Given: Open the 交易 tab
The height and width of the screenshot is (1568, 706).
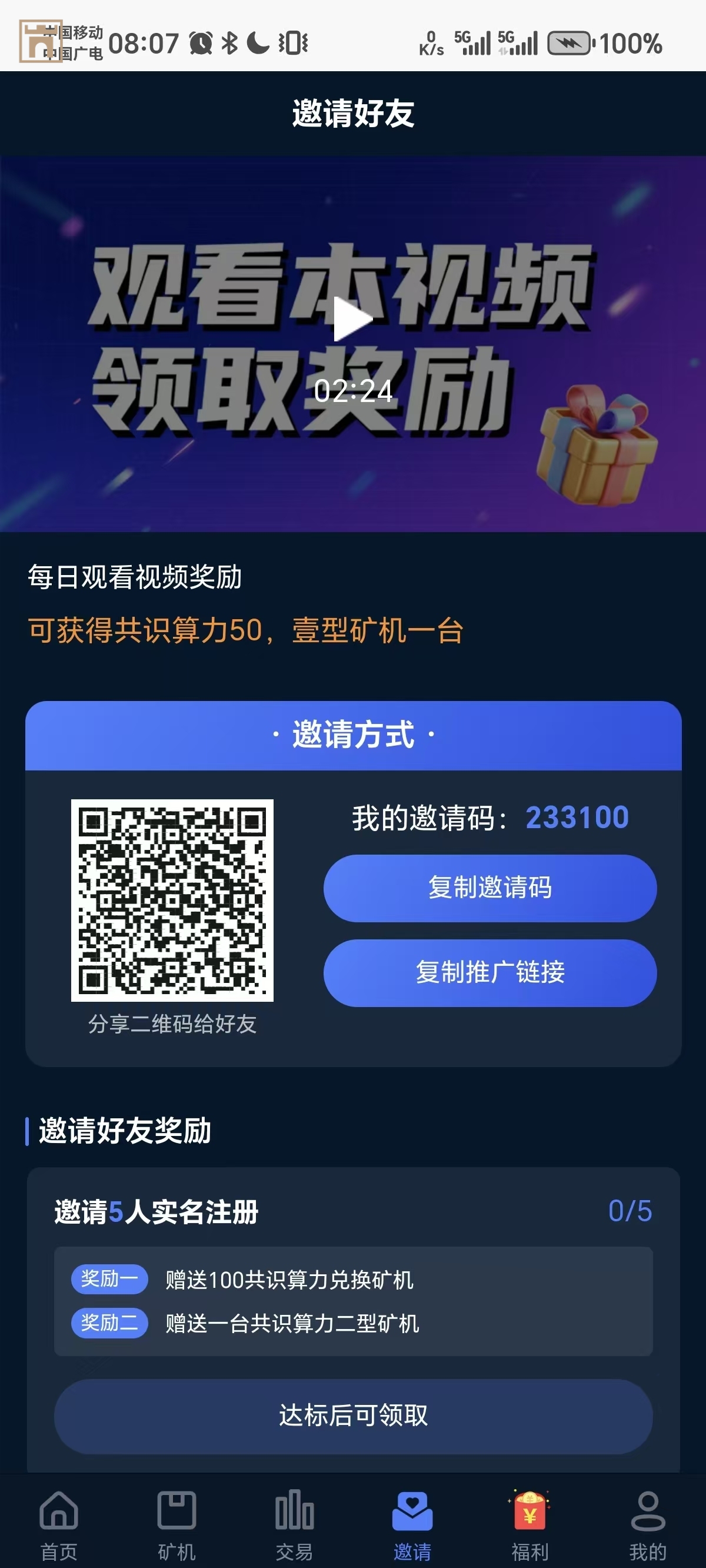Looking at the screenshot, I should [294, 1524].
